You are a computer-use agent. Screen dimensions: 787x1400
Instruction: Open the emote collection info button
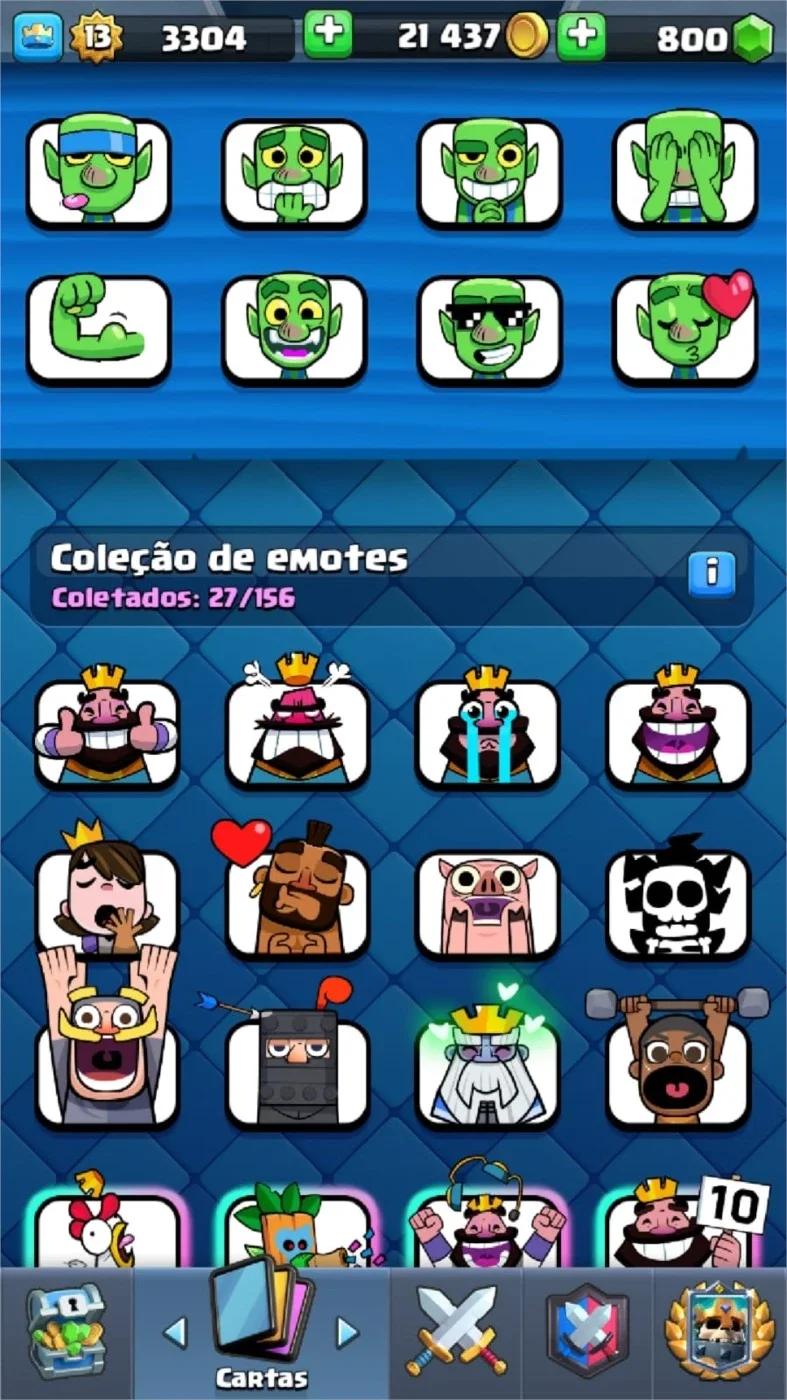(x=712, y=574)
